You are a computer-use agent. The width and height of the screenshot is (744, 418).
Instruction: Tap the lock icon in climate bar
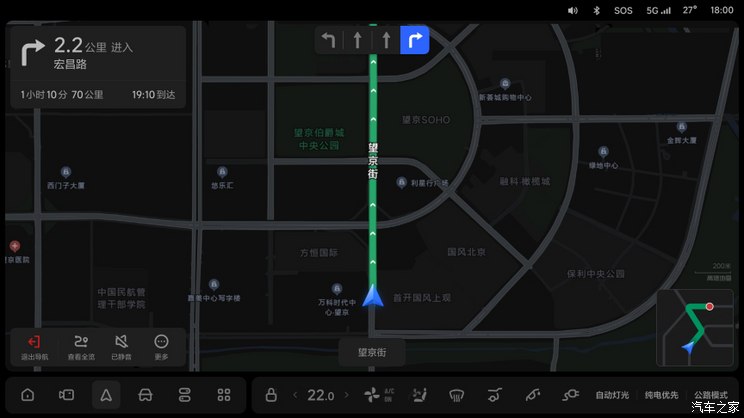270,395
